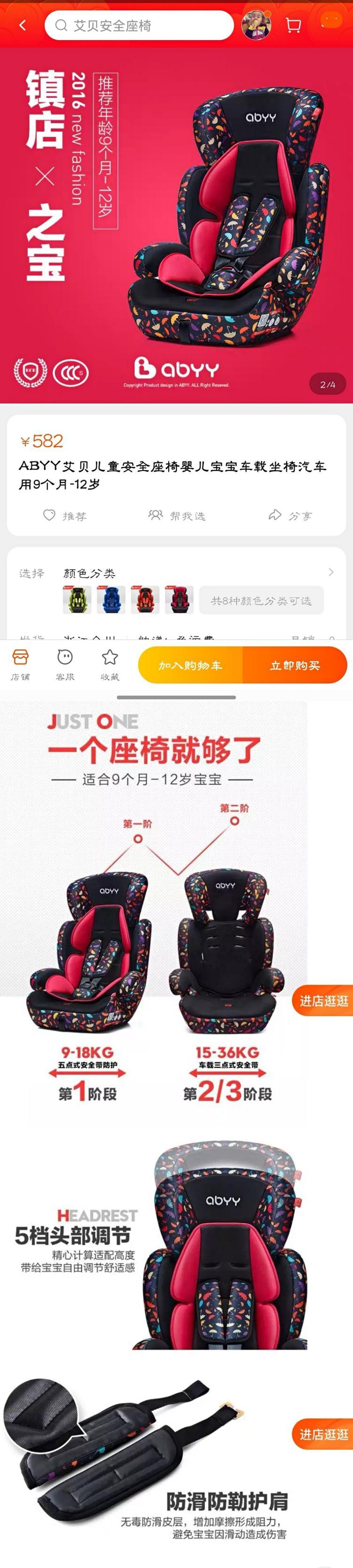Tap the 艾贝安全座椅 search box

(x=139, y=25)
